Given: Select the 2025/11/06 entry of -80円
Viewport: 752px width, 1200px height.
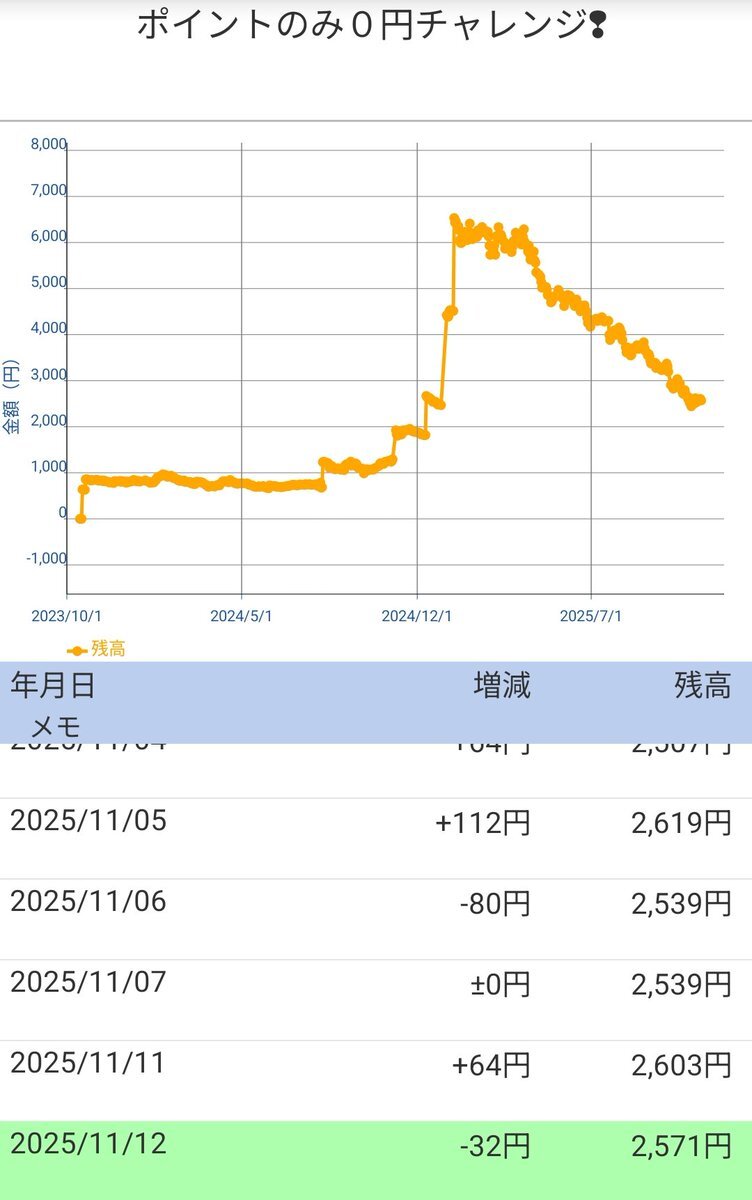Looking at the screenshot, I should coord(375,919).
